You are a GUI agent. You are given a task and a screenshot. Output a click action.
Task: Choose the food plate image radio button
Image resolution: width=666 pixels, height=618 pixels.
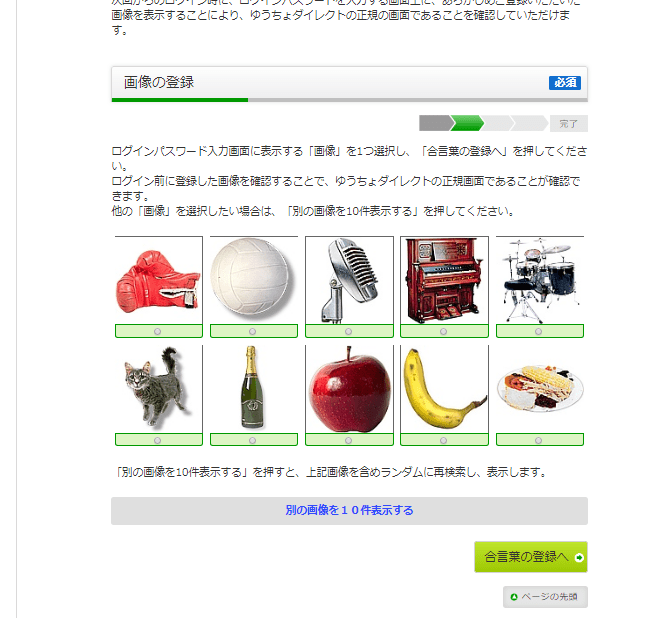(x=539, y=440)
